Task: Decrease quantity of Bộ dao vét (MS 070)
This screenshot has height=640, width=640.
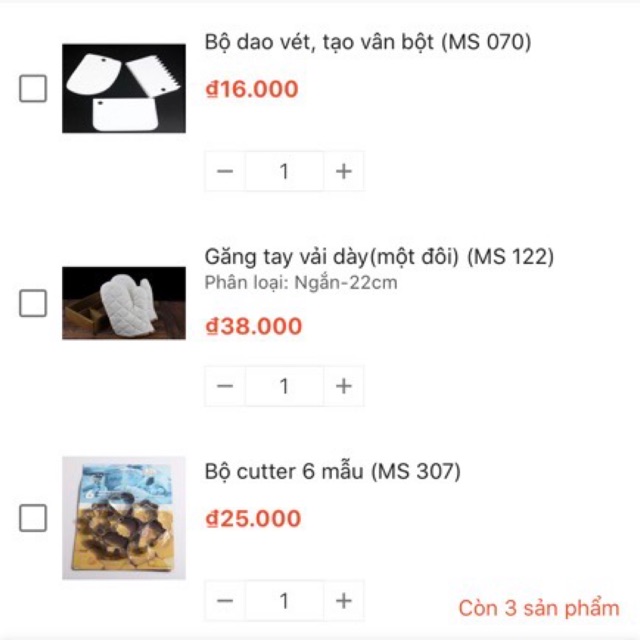Action: tap(225, 172)
